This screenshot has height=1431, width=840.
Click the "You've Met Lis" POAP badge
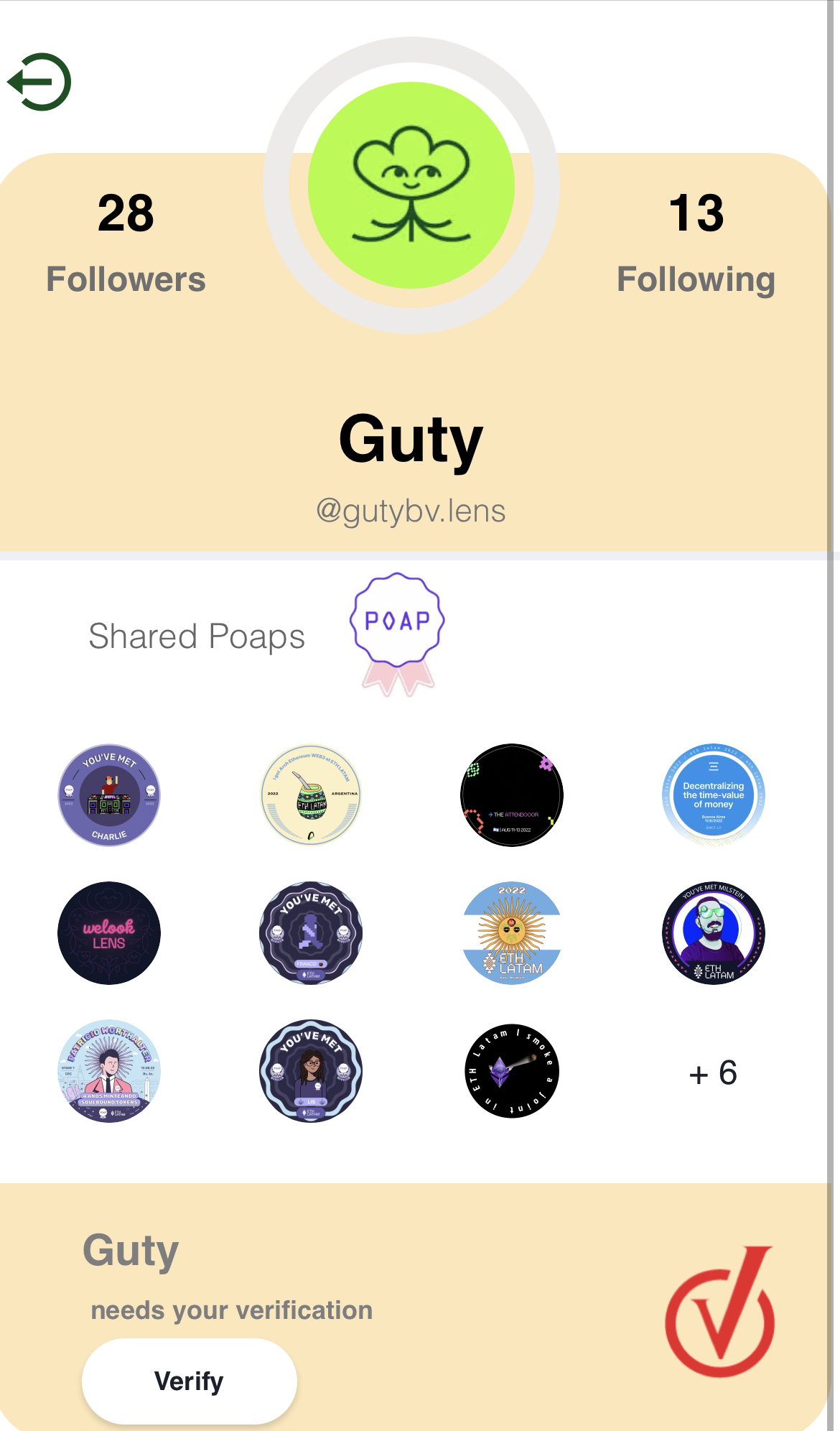[310, 1070]
